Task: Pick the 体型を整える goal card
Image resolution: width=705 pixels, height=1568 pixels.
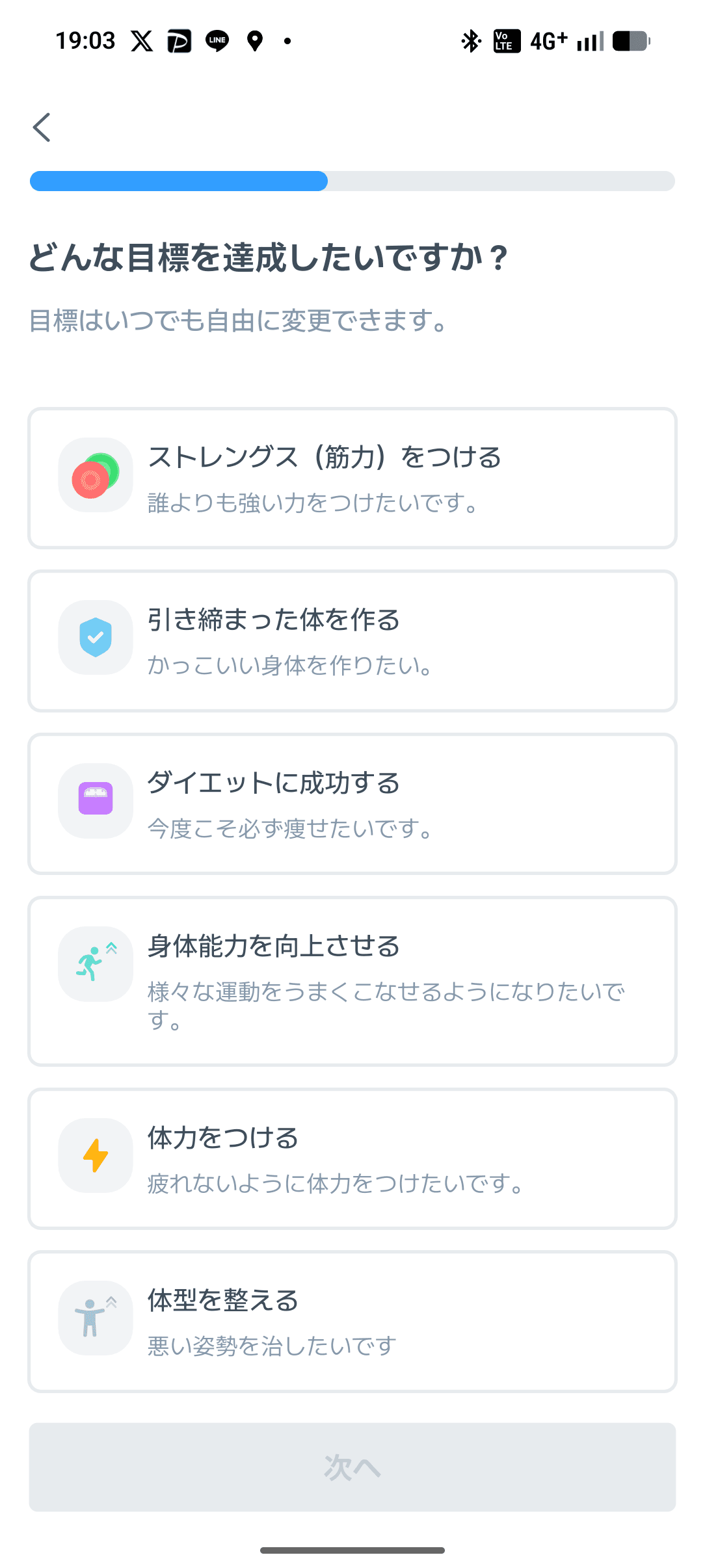Action: click(x=351, y=1318)
